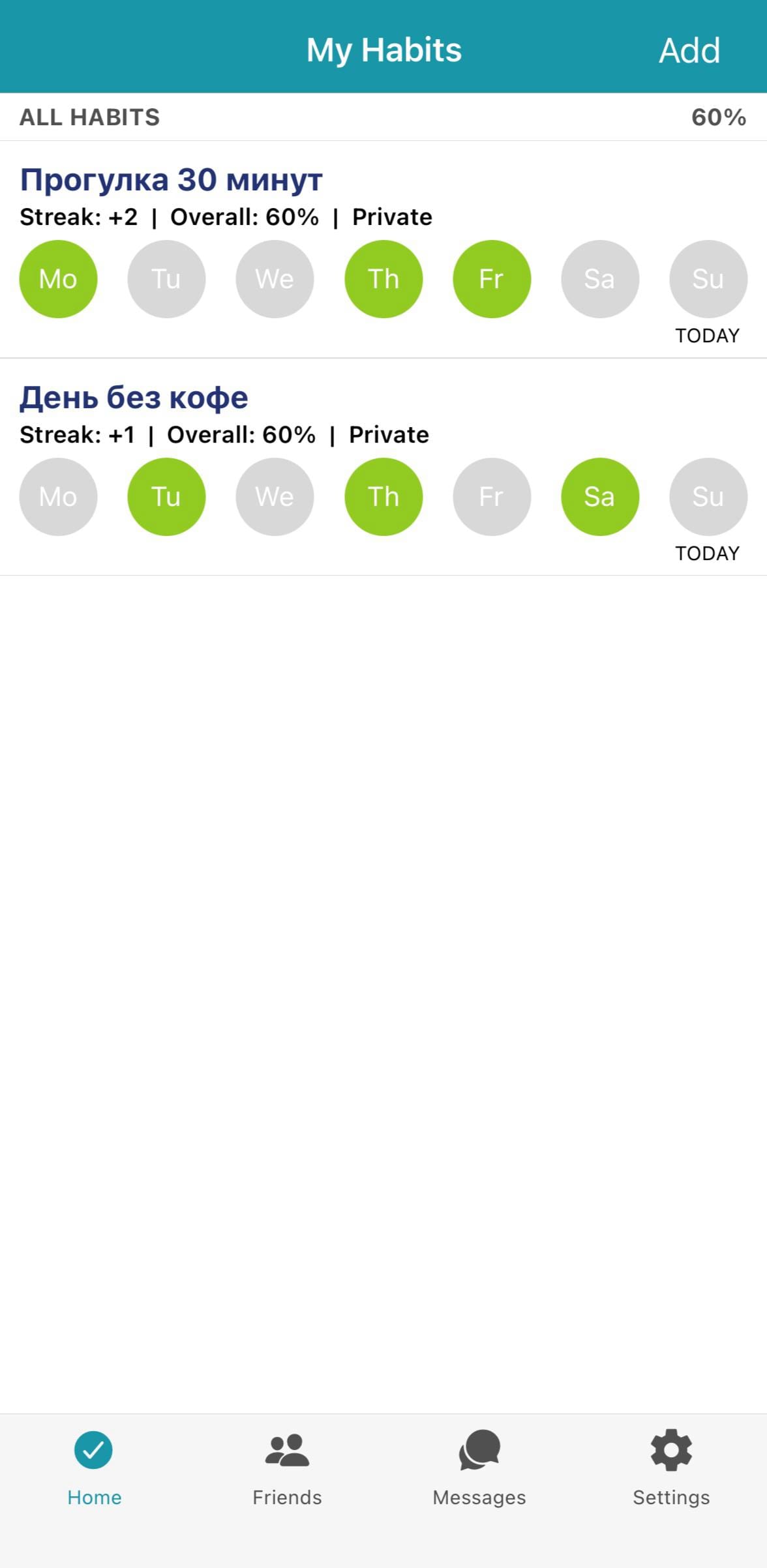Open the Прогулка 30 минут habit
The image size is (767, 1568).
click(x=171, y=180)
